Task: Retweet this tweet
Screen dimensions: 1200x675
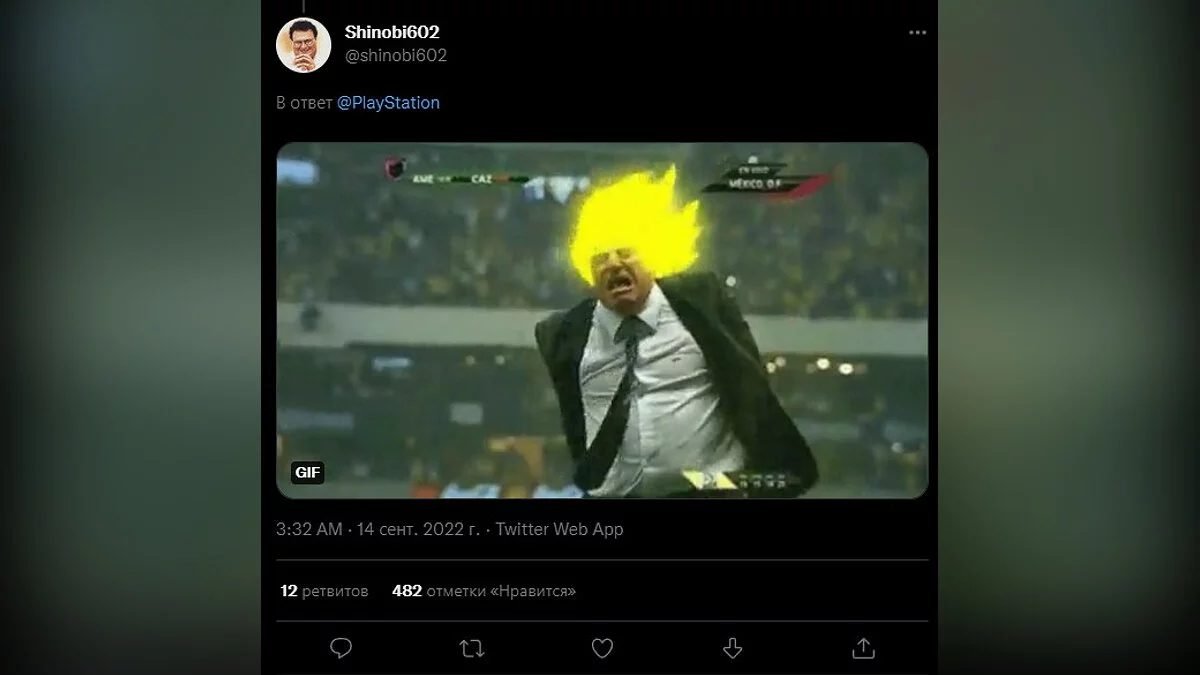Action: click(471, 648)
